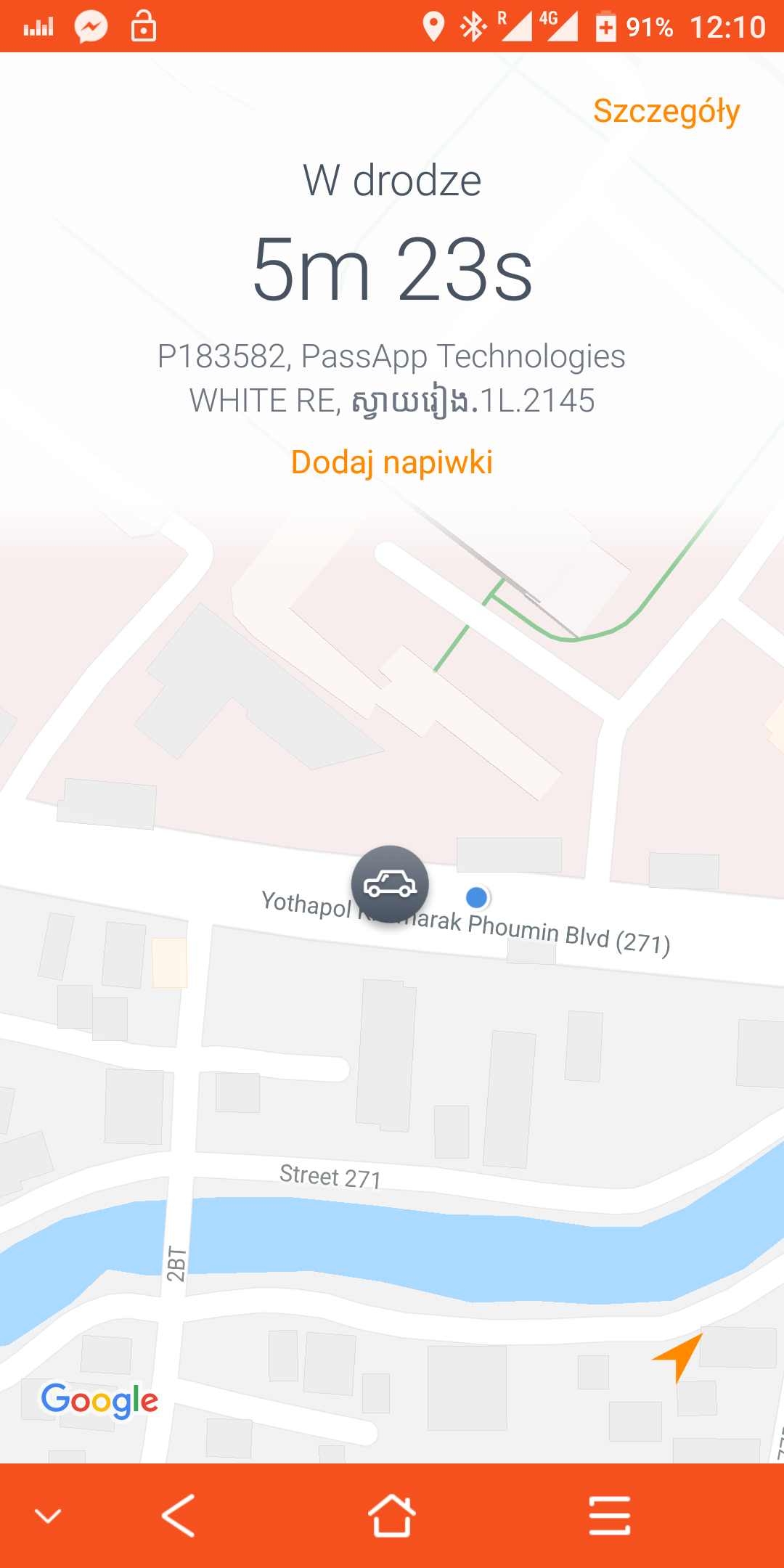Go to the home screen

pyautogui.click(x=392, y=1515)
